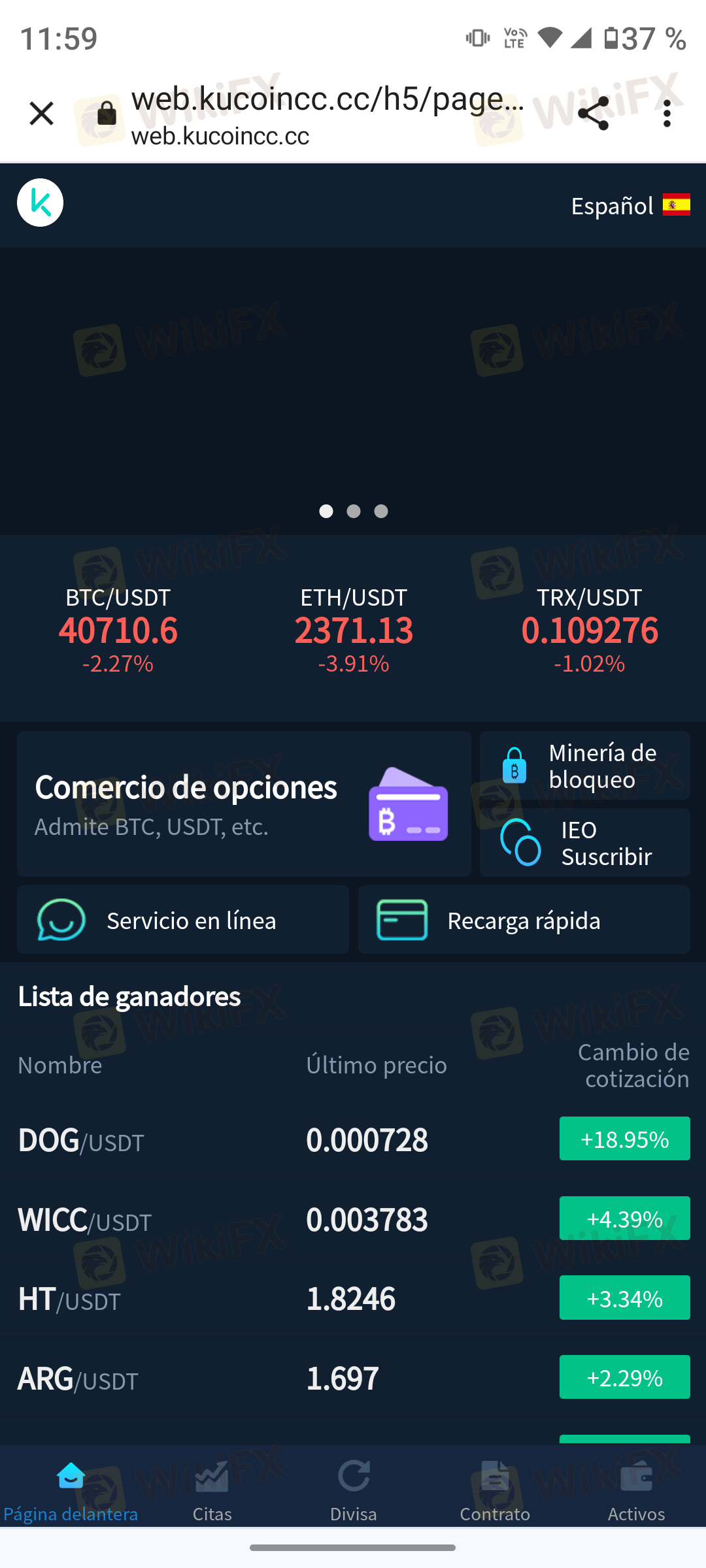Close the browser tab with the X
Image resolution: width=706 pixels, height=1568 pixels.
click(x=41, y=114)
